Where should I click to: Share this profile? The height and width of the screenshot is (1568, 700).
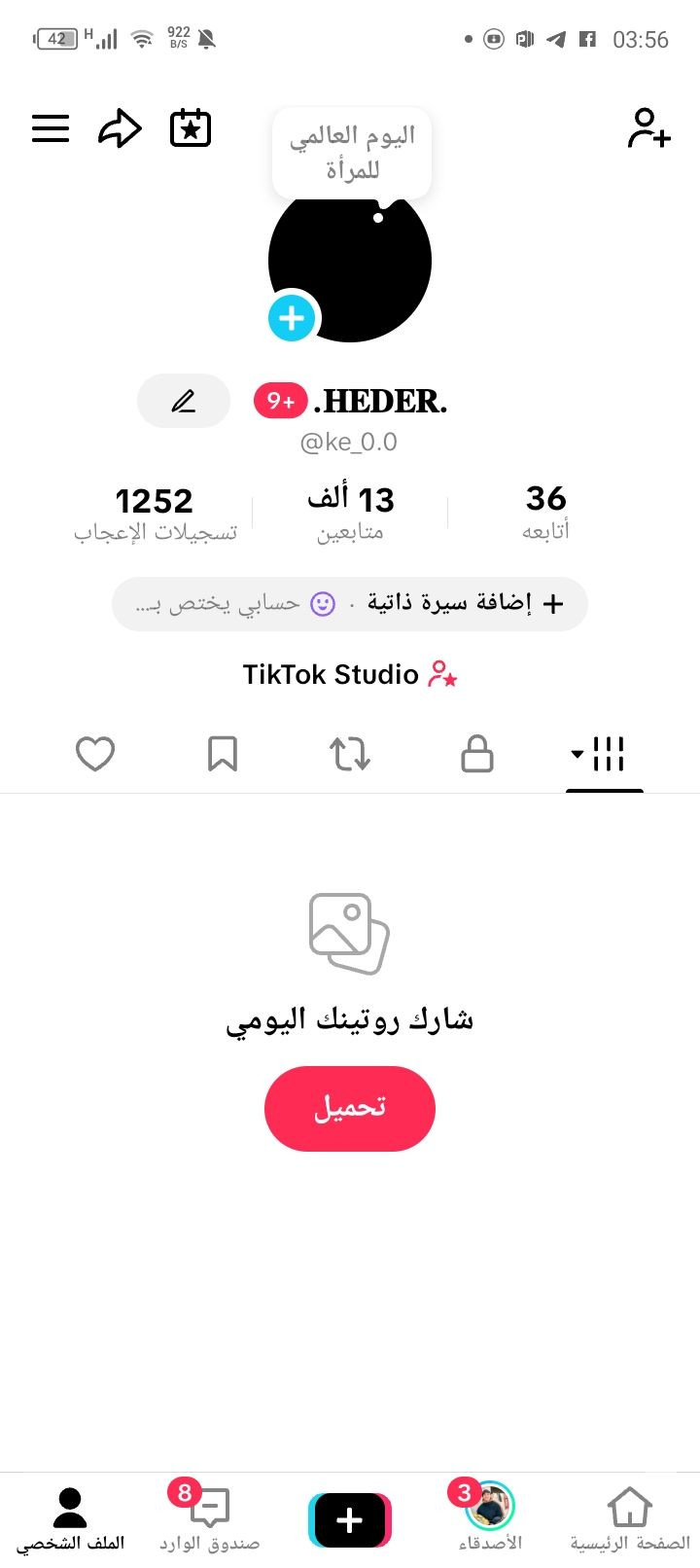[121, 128]
